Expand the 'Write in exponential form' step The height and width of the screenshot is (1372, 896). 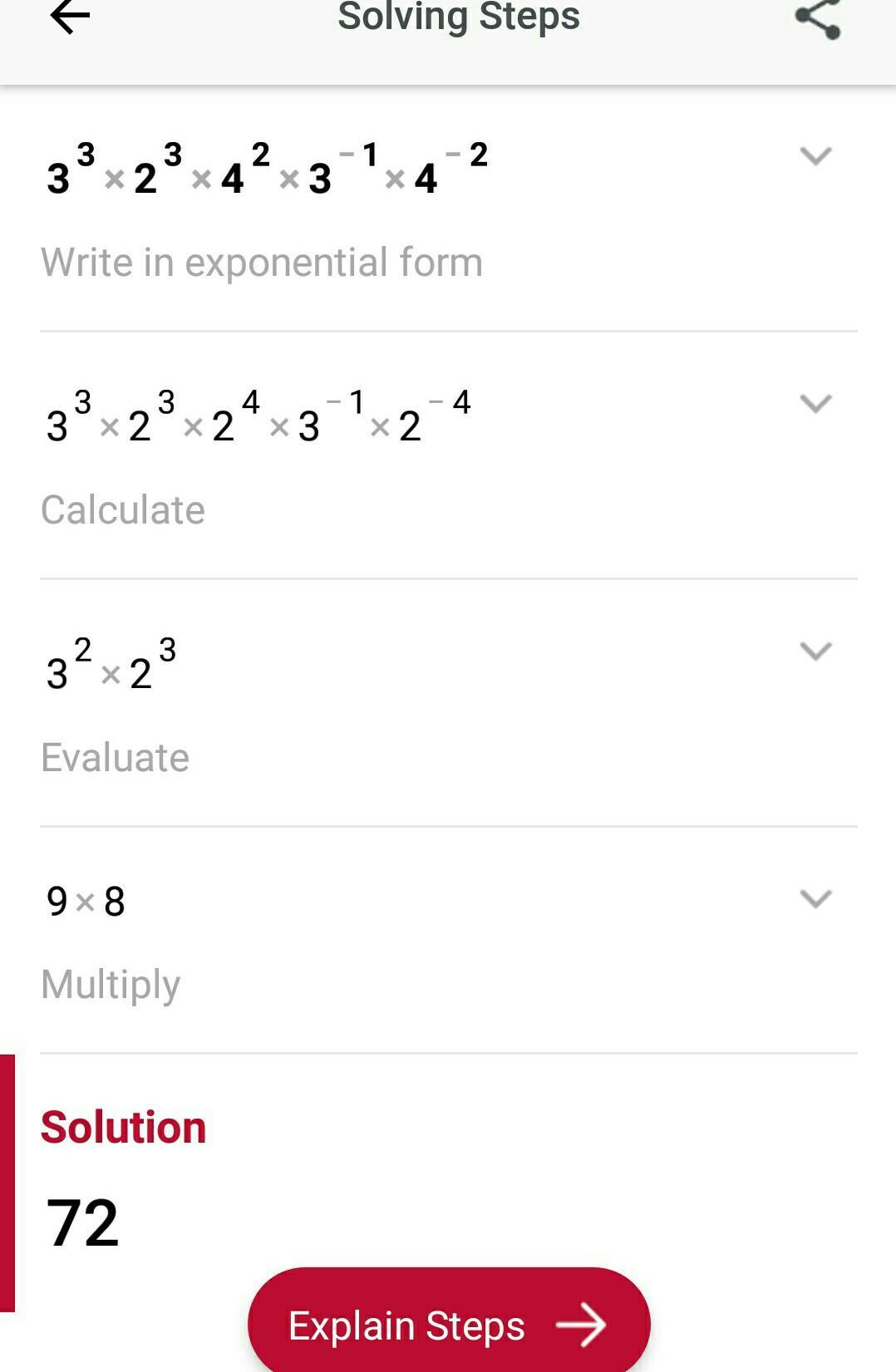(815, 155)
